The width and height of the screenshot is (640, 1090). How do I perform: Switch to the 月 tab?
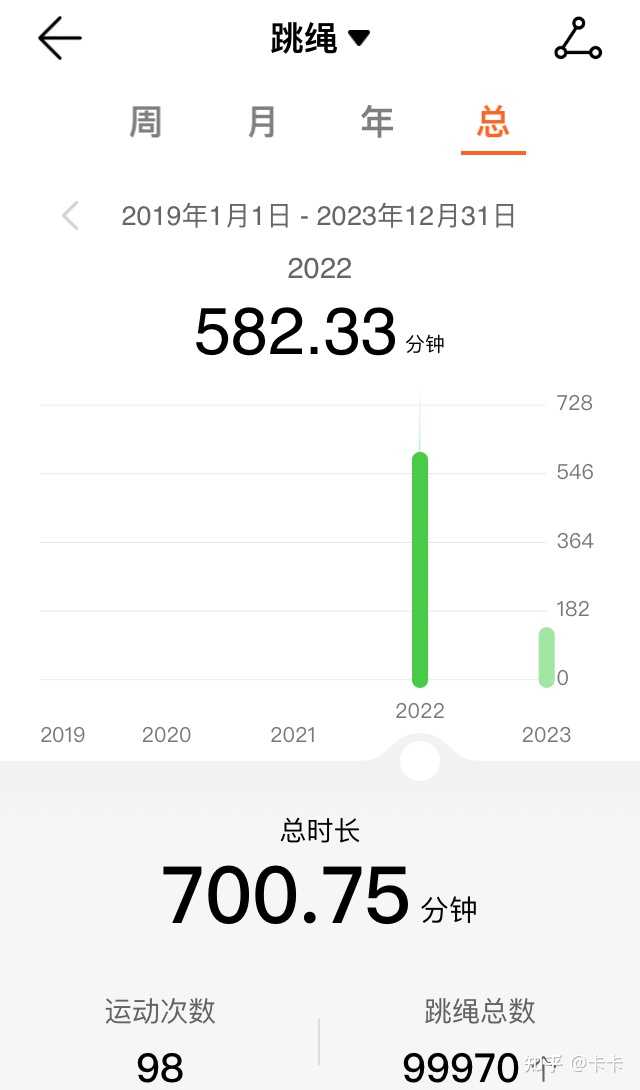coord(262,122)
